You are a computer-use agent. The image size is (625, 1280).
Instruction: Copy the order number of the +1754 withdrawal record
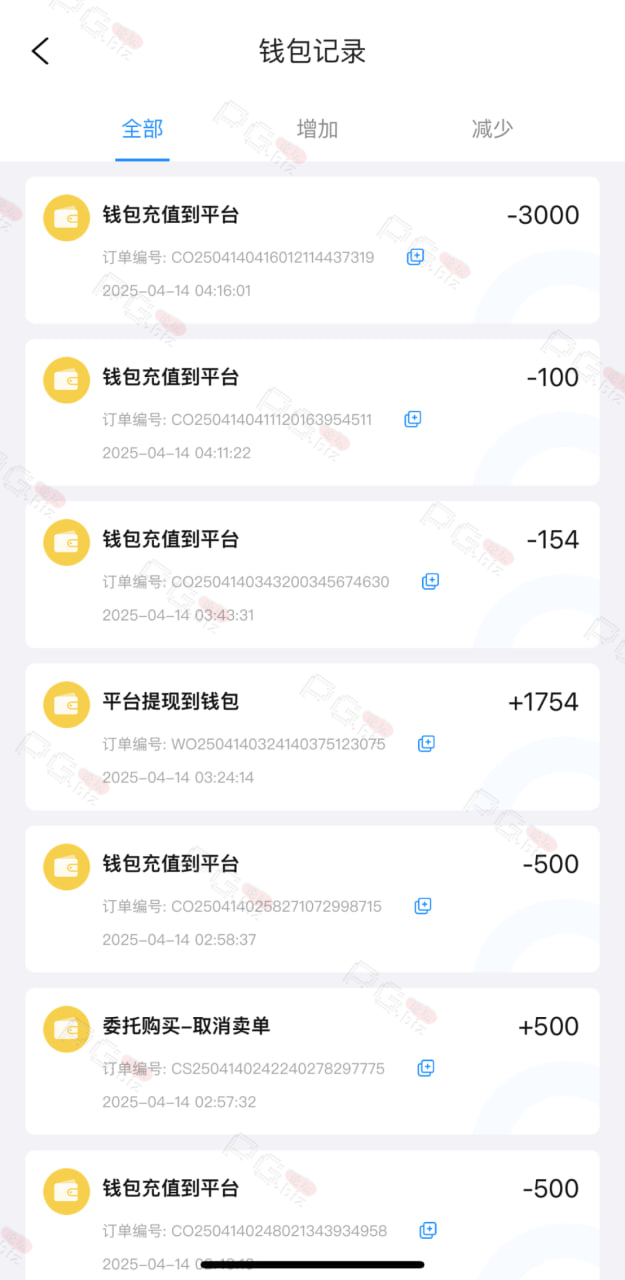[426, 744]
